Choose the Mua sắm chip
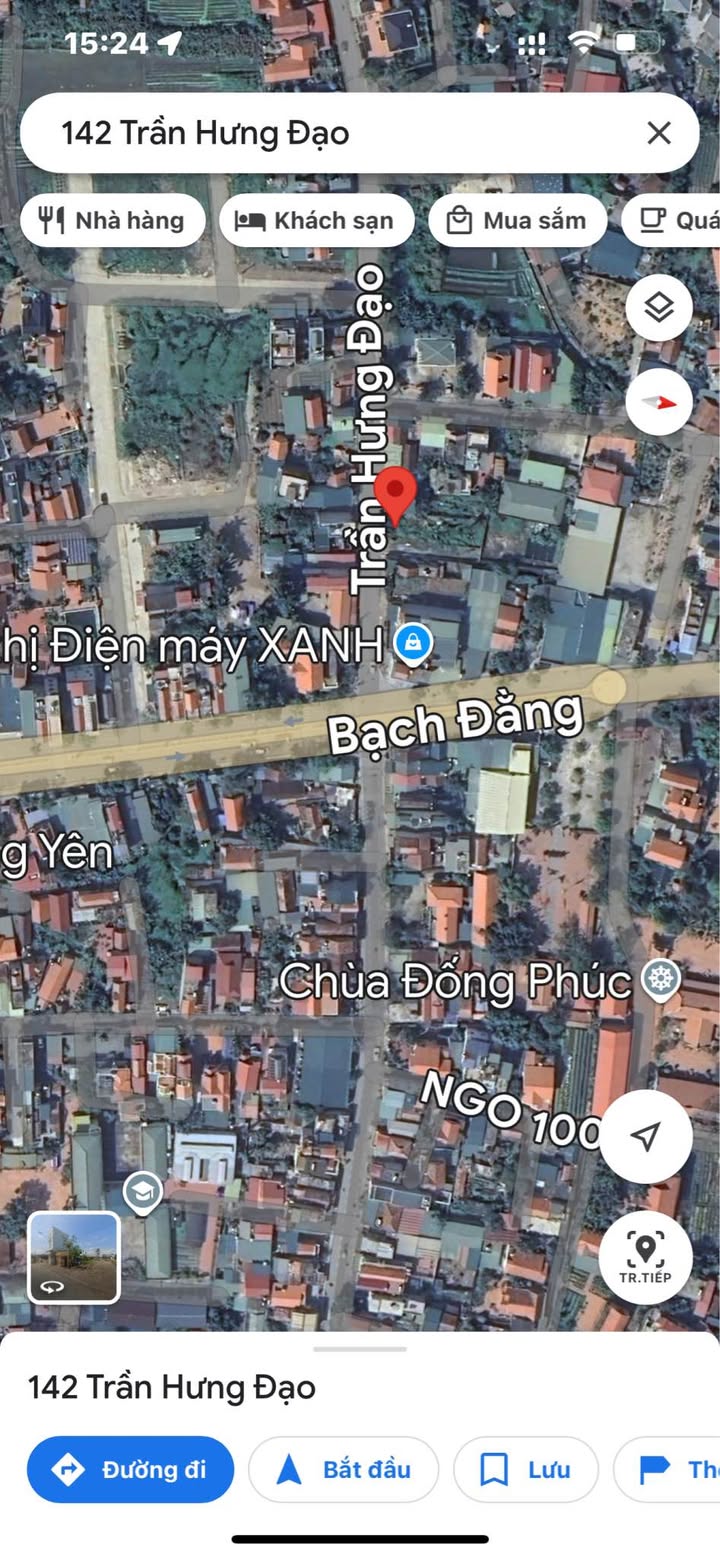The height and width of the screenshot is (1557, 720). 517,220
